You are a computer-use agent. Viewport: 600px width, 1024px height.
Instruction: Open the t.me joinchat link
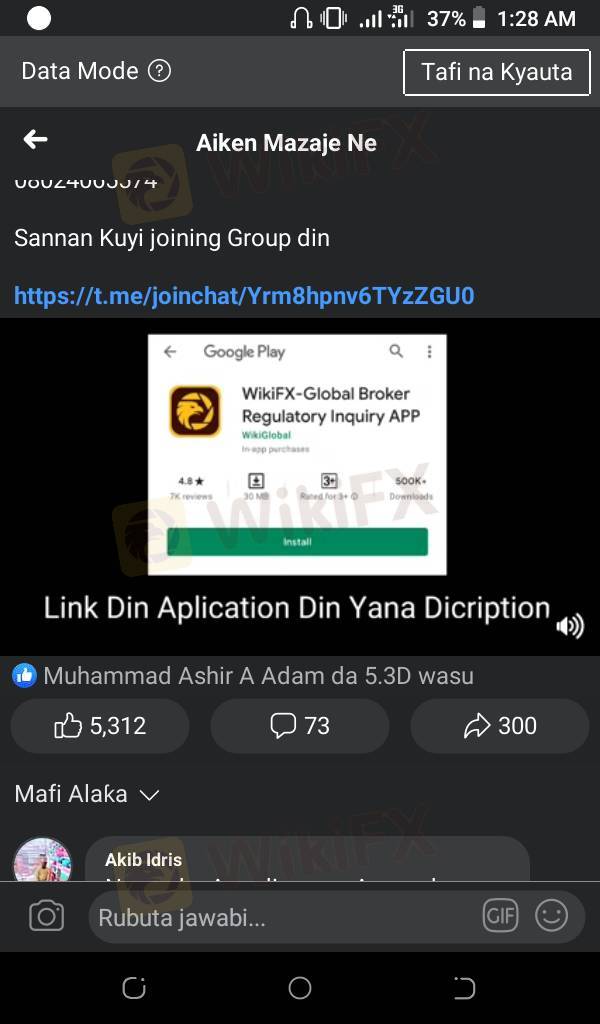244,296
